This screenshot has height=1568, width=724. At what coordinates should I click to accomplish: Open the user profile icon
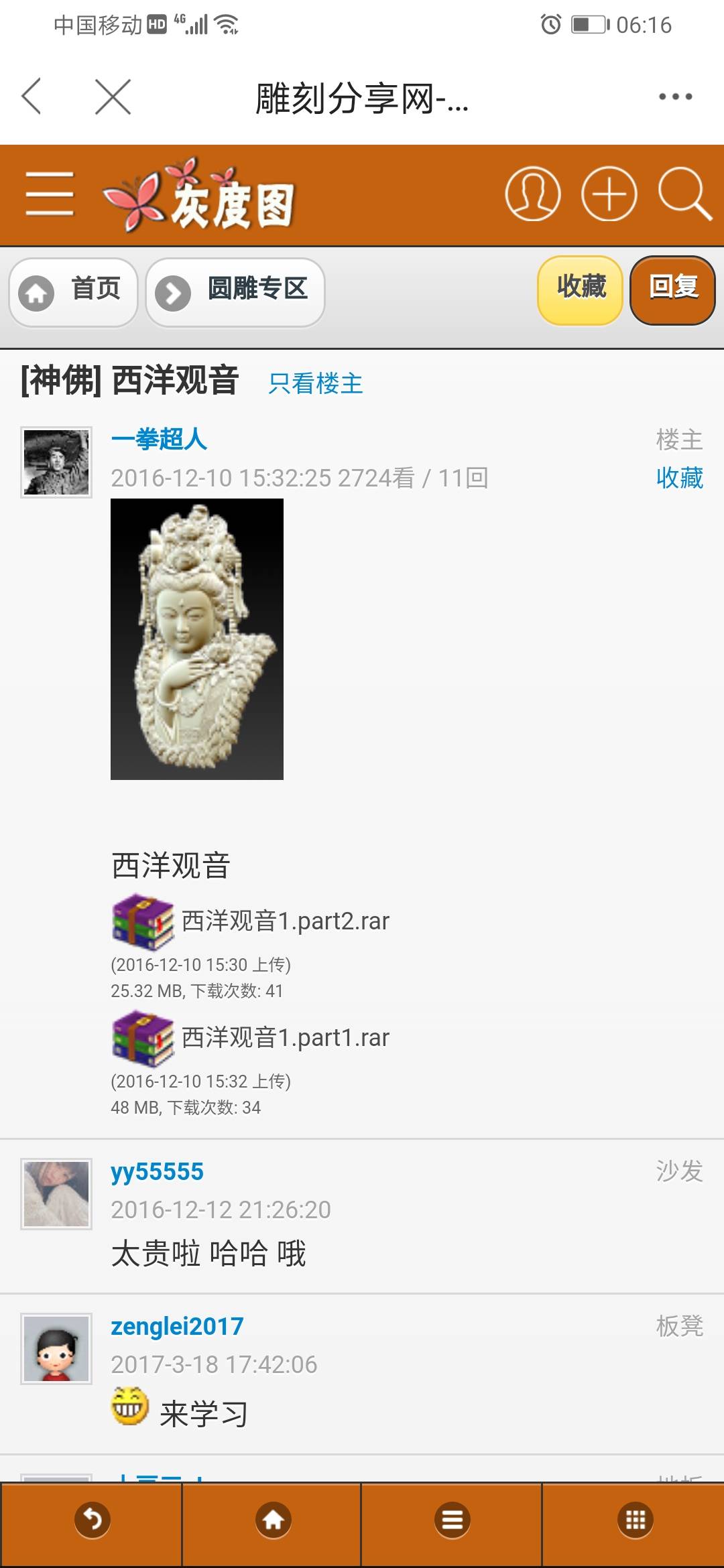point(532,194)
